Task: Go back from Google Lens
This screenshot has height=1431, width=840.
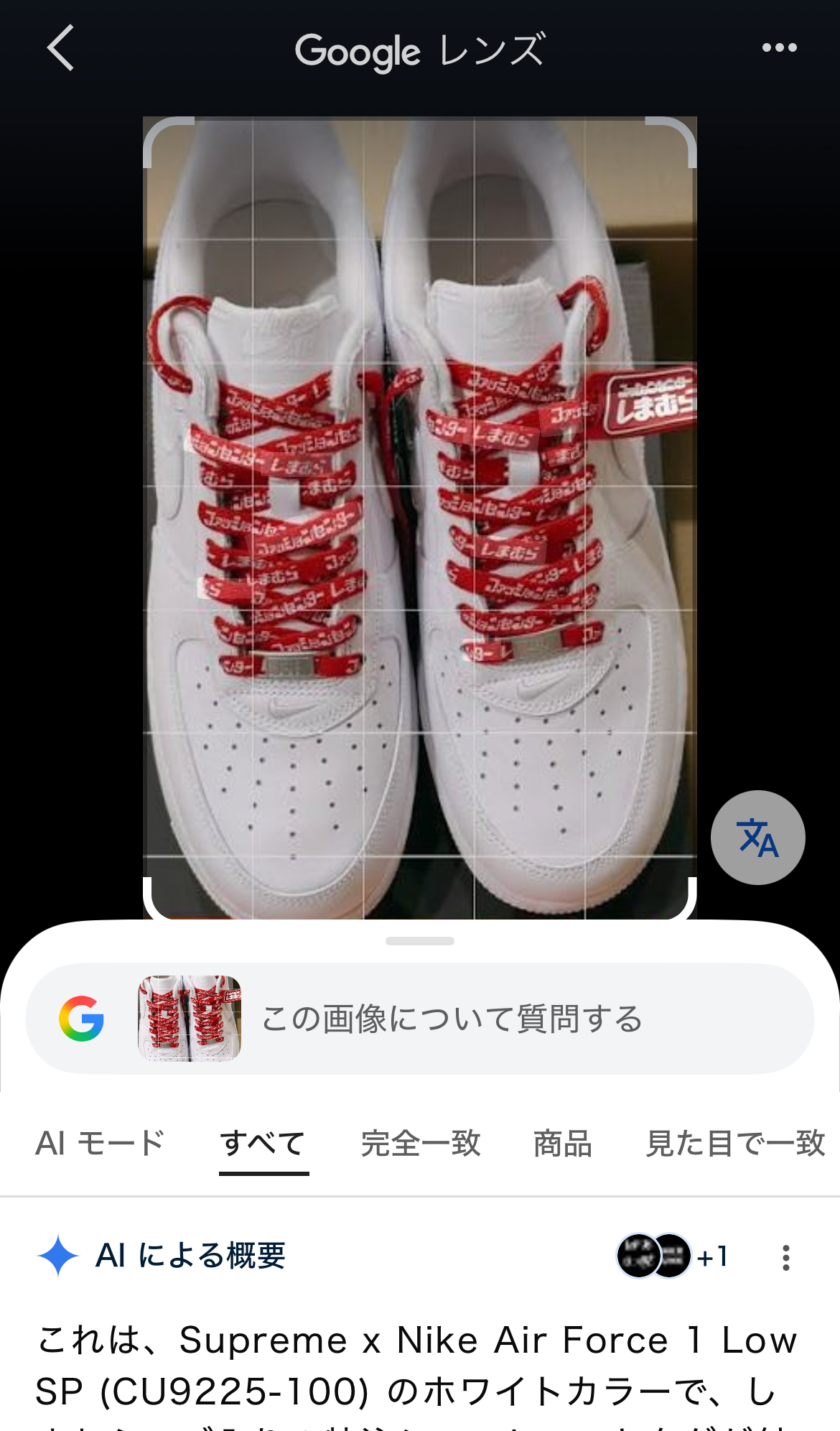Action: click(x=60, y=48)
